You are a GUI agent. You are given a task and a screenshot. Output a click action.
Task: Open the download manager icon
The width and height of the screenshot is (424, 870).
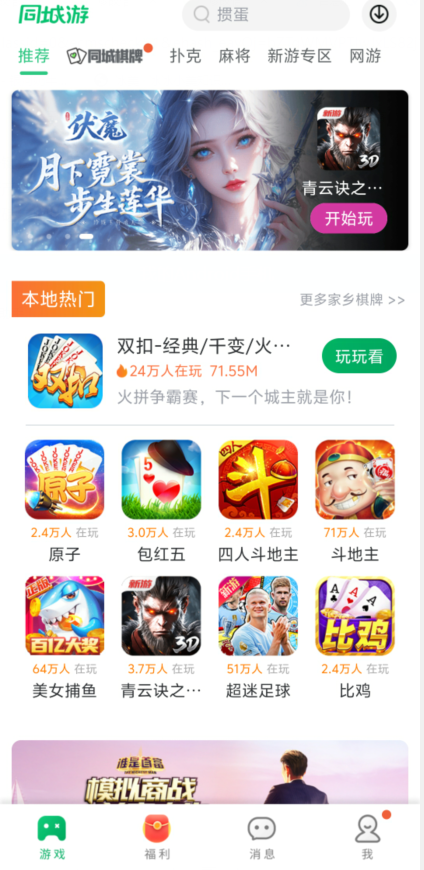pos(379,14)
